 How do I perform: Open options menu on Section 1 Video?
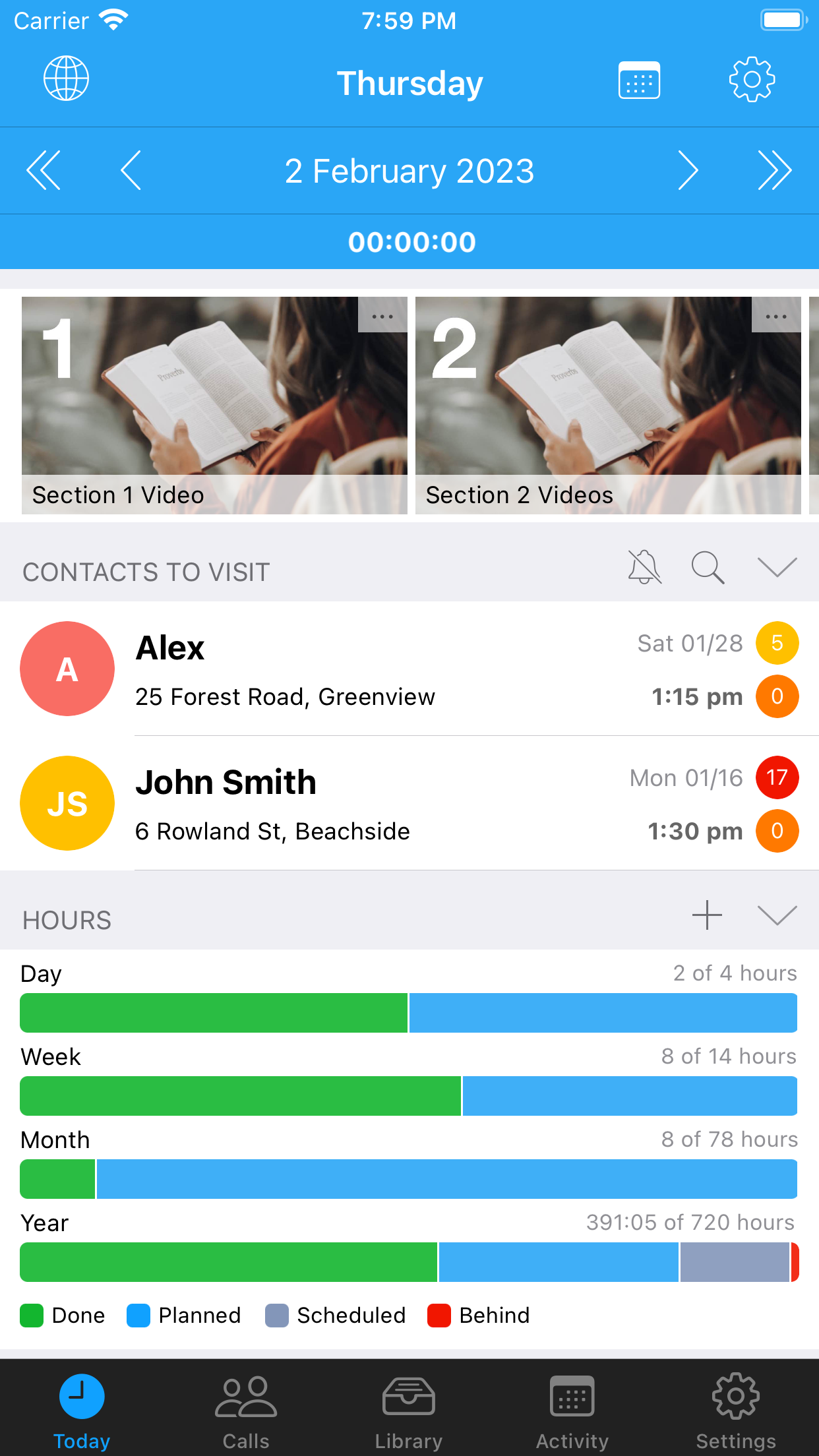pos(382,315)
